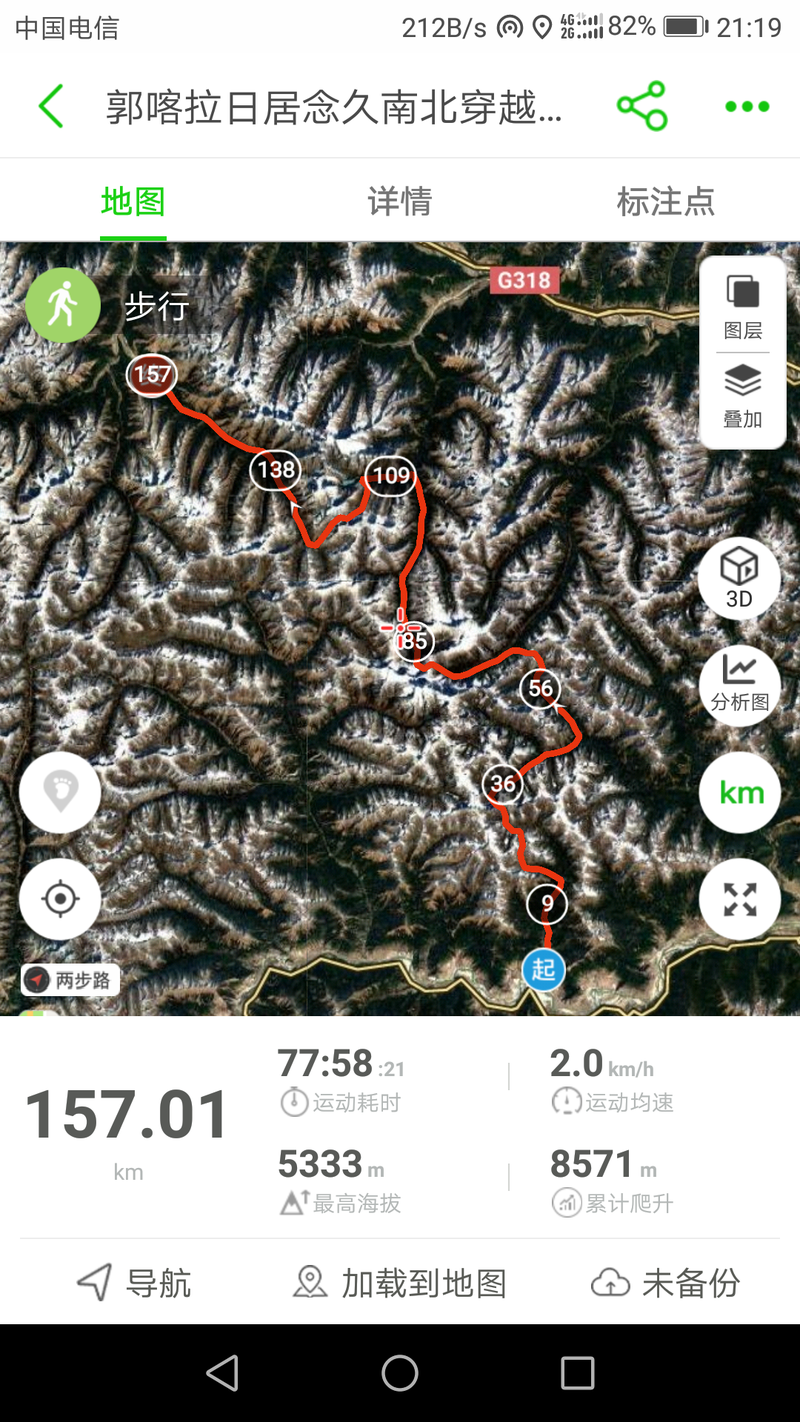Share this hiking track
The width and height of the screenshot is (800, 1422).
[641, 106]
